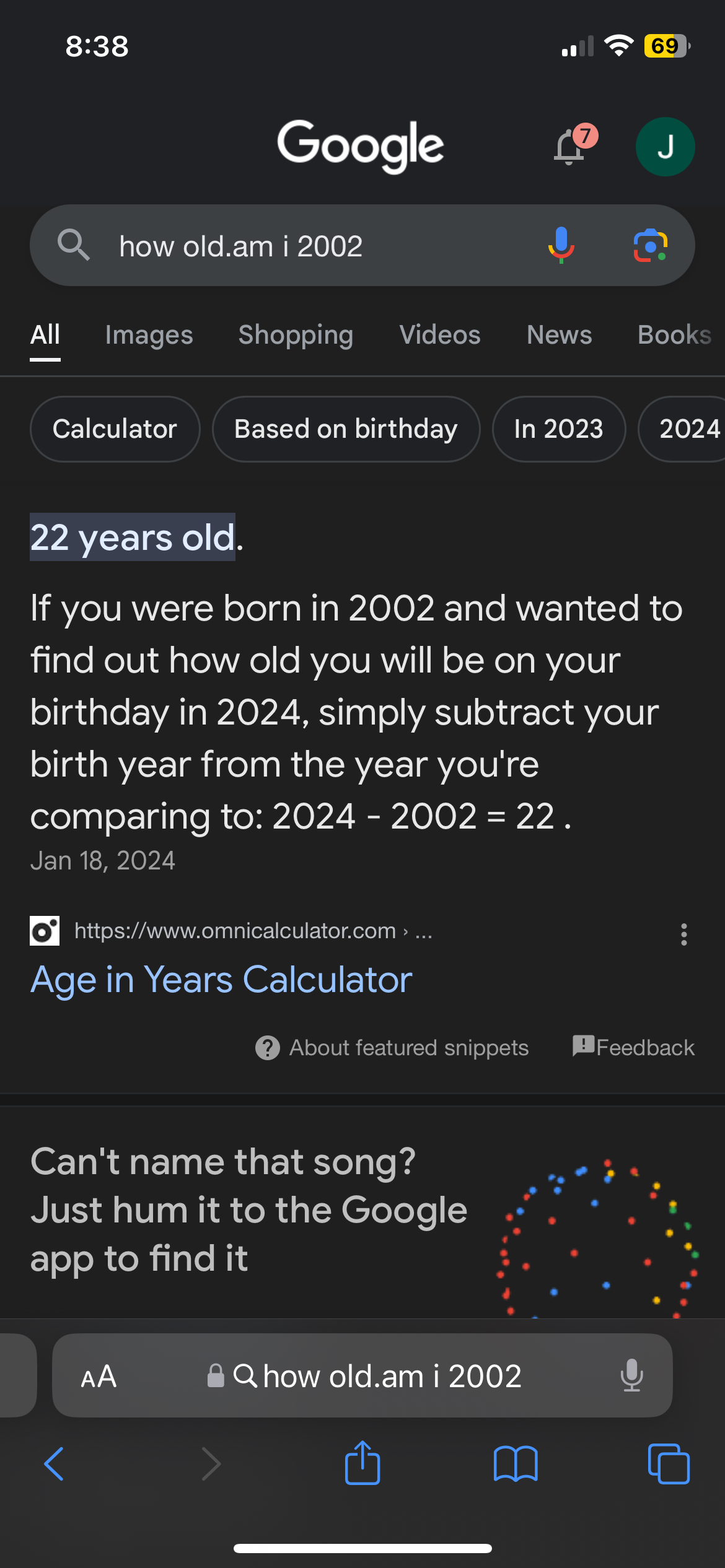725x1568 pixels.
Task: Open the omnicalculator result overflow menu
Action: 683,934
